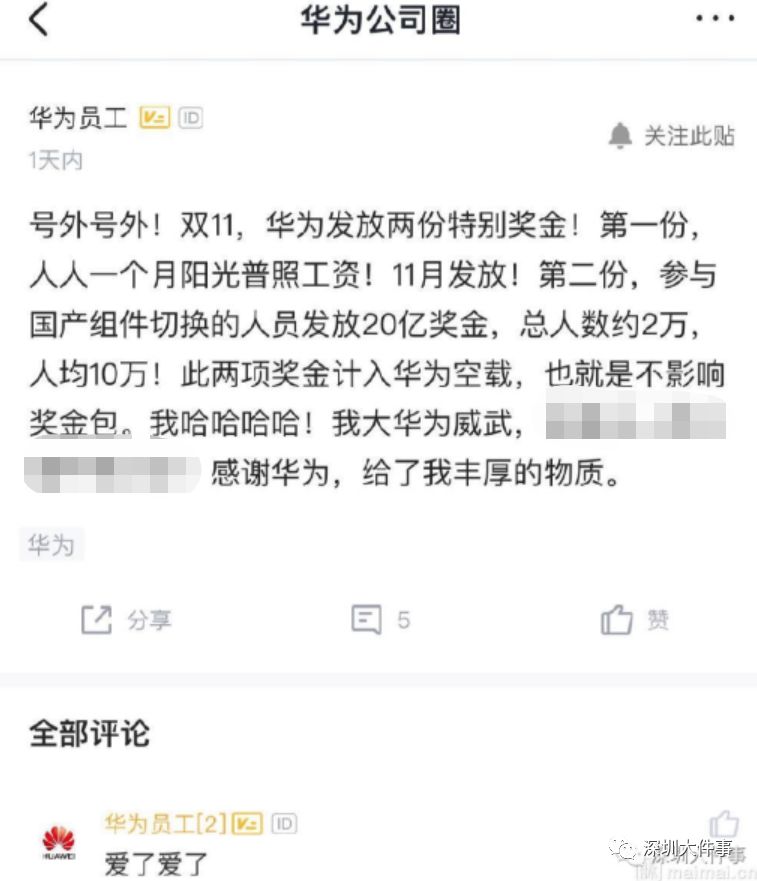Open commenter 华为员工[2] Huawei avatar
The image size is (757, 881).
[58, 841]
